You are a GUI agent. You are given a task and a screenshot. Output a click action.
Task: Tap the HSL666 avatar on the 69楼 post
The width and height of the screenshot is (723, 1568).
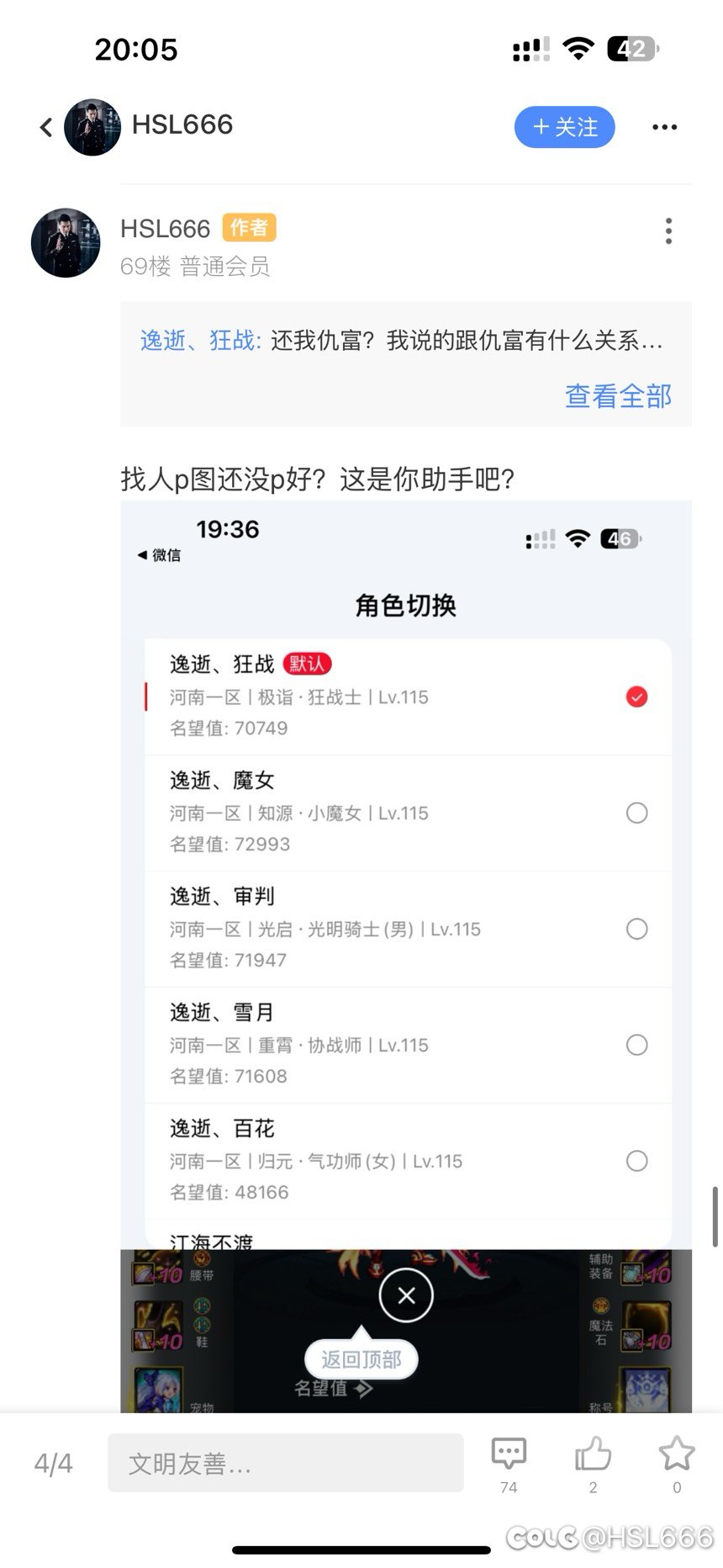tap(65, 243)
